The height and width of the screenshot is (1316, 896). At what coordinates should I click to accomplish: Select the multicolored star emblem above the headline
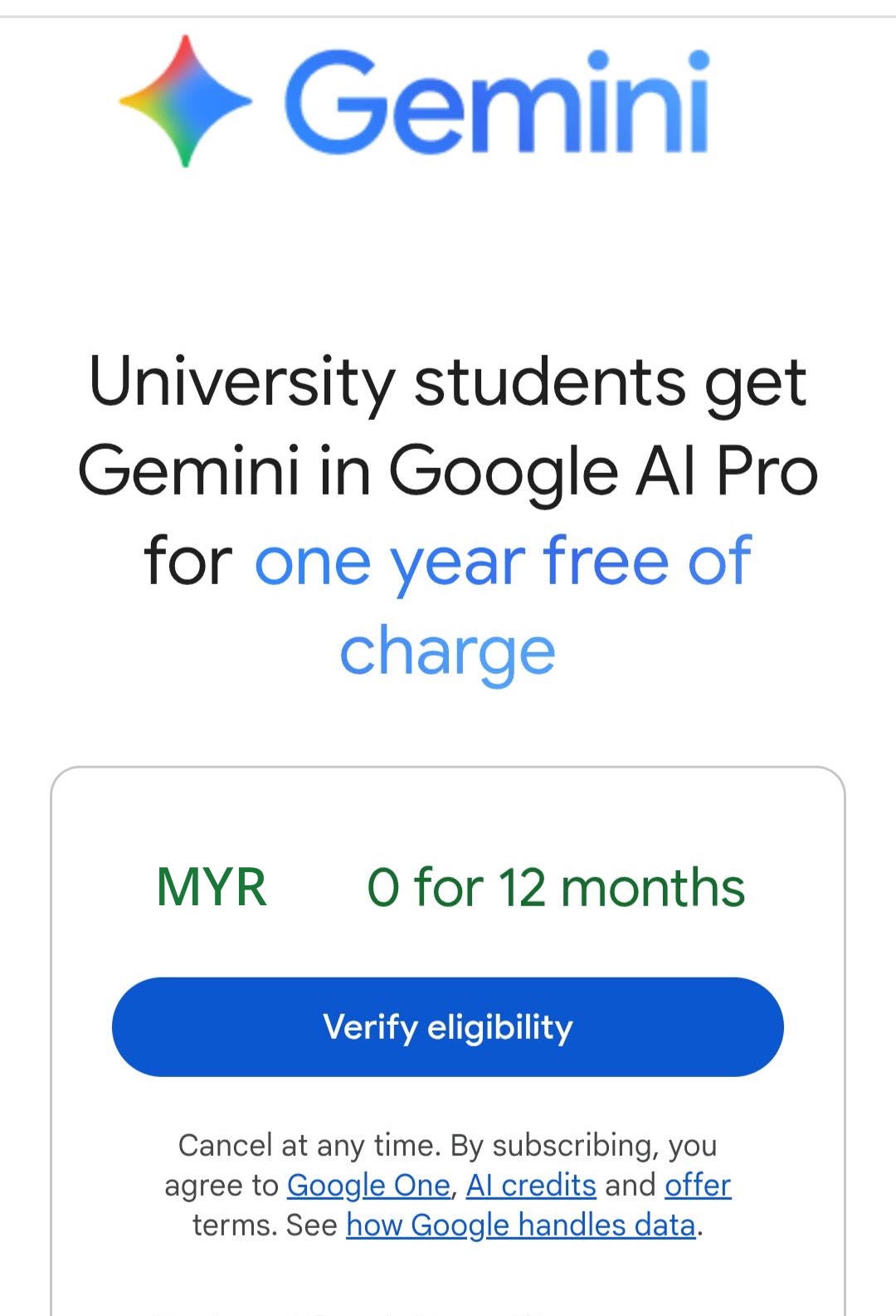tap(186, 101)
